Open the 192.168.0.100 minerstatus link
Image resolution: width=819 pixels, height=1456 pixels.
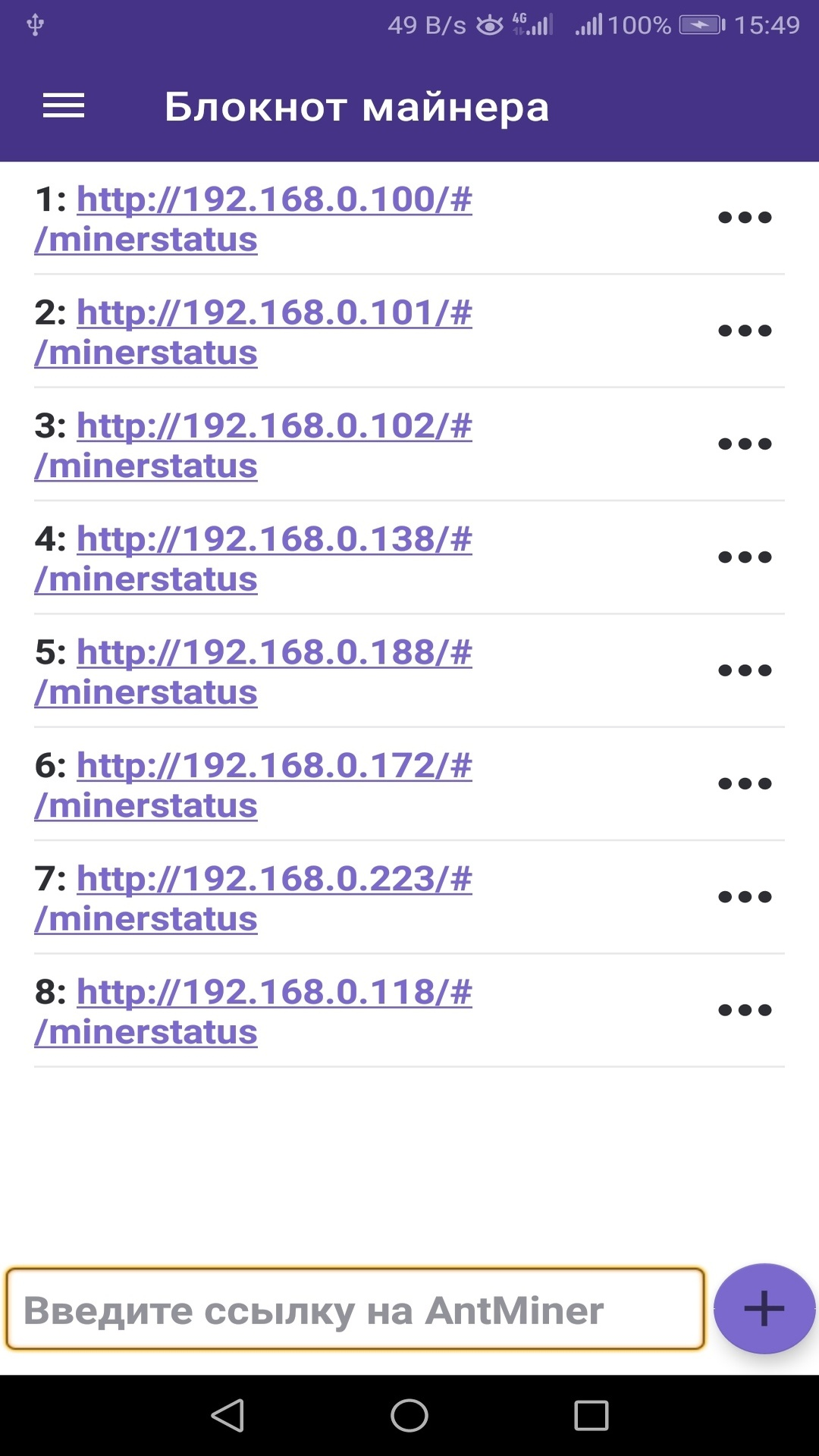273,200
